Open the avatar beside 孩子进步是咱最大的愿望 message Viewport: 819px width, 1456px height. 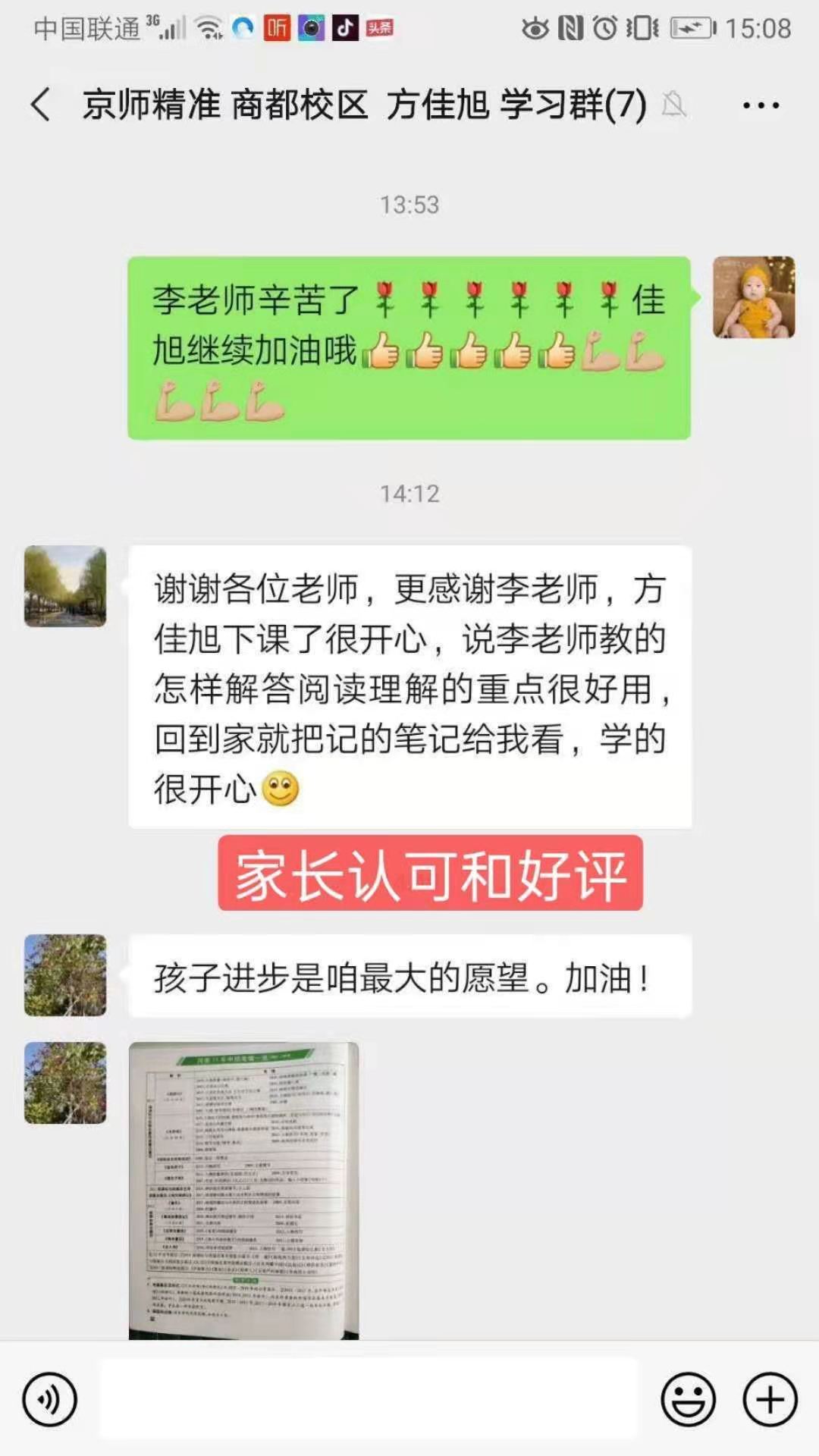point(65,975)
